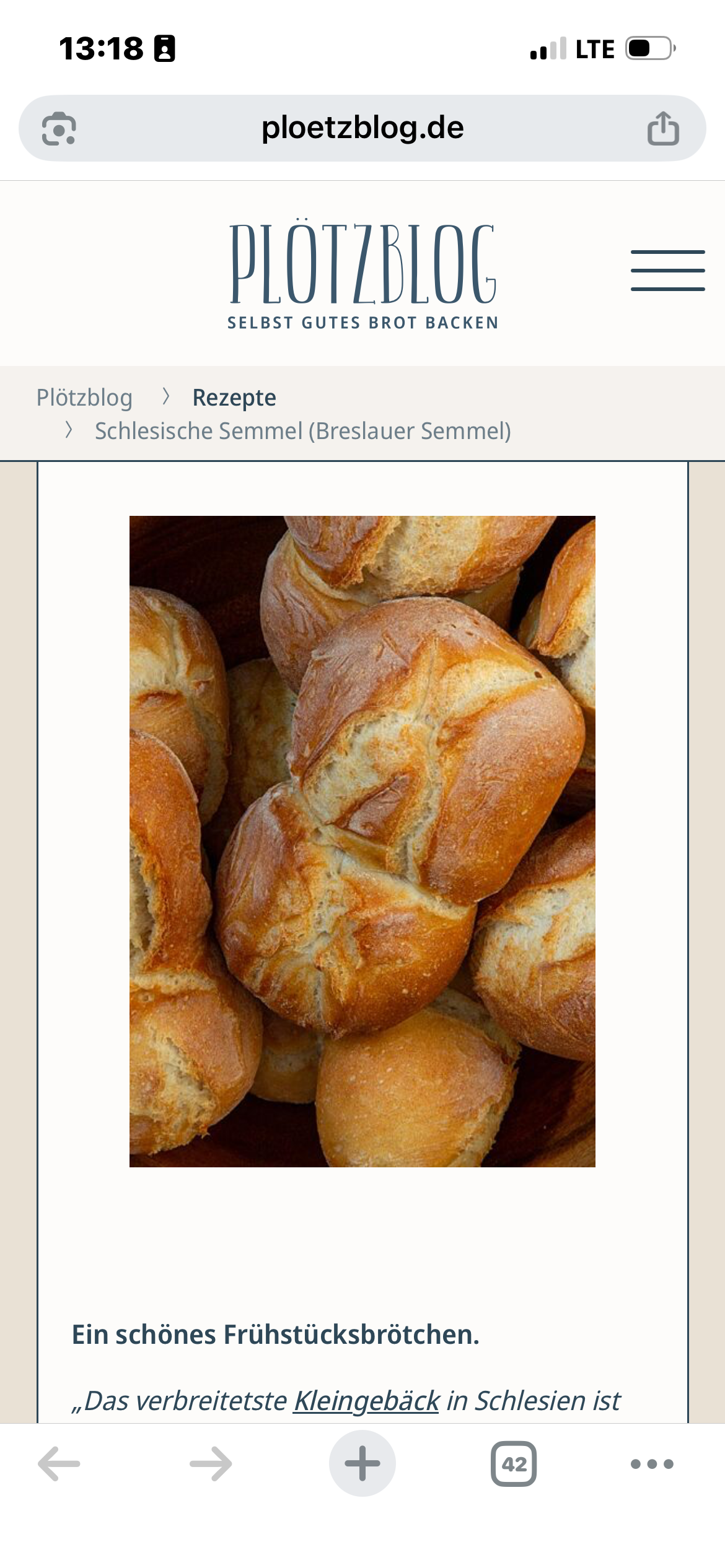This screenshot has width=725, height=1568.
Task: Tap the ploetzblog.de address bar
Action: click(362, 128)
